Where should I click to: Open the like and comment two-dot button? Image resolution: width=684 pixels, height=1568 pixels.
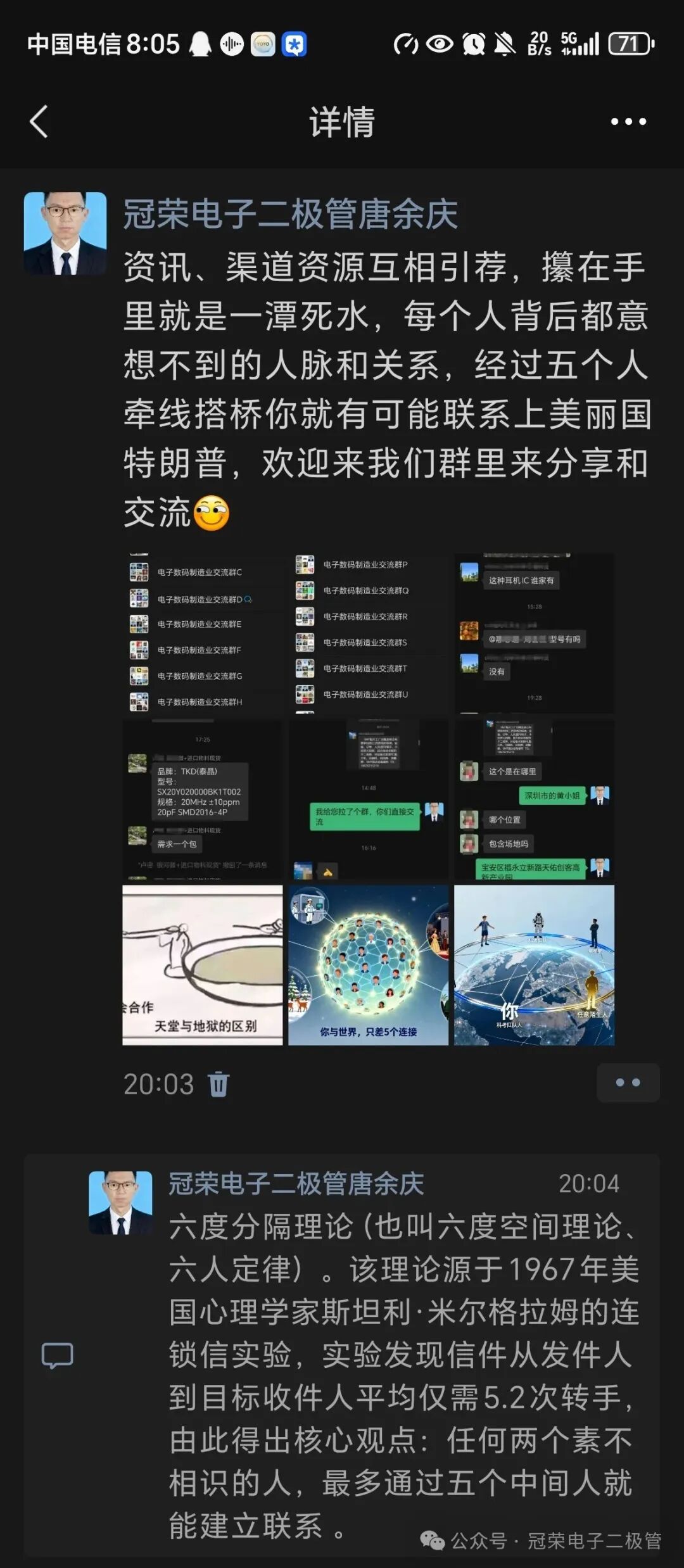point(628,1083)
